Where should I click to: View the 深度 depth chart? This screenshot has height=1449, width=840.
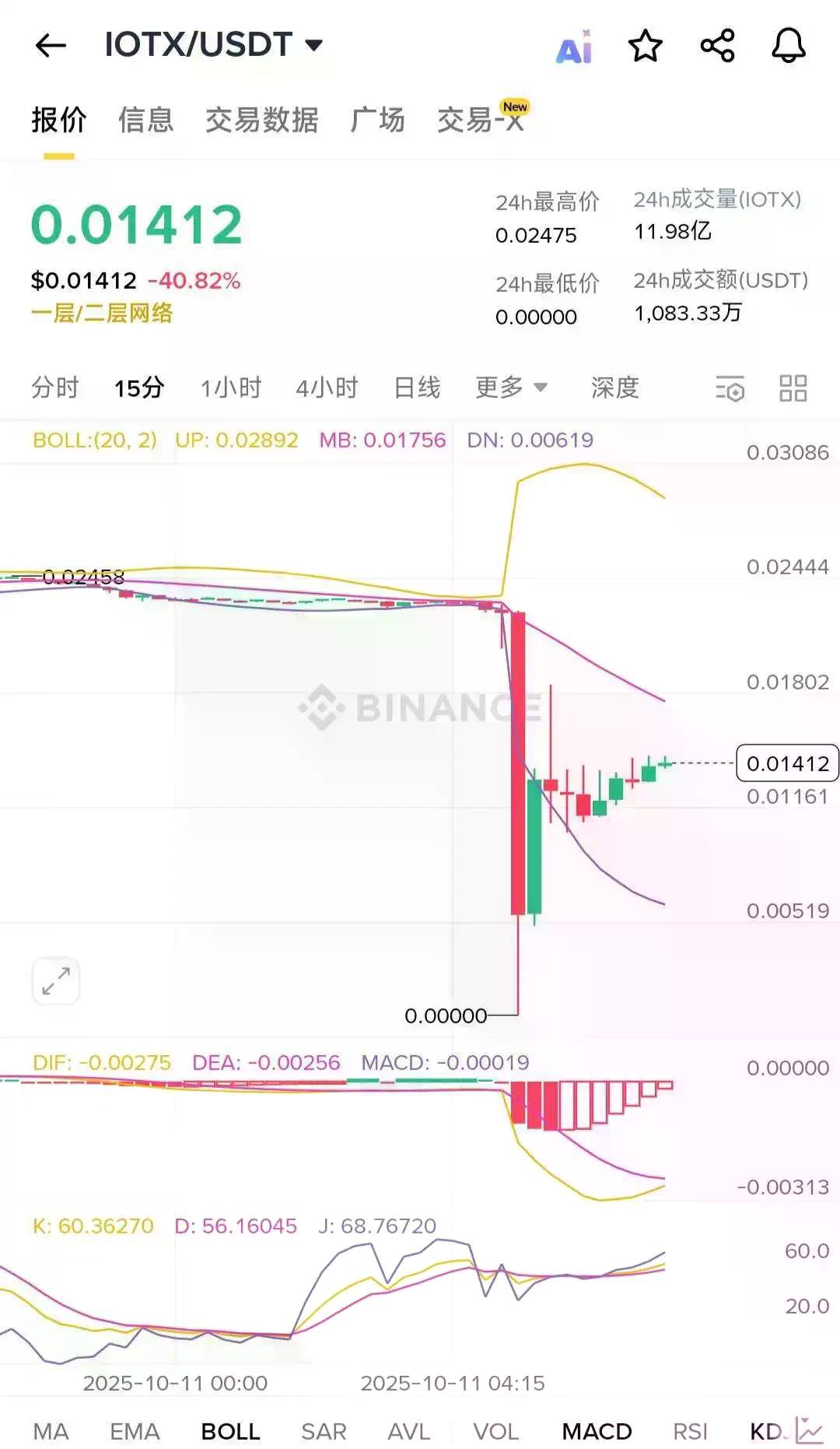614,388
